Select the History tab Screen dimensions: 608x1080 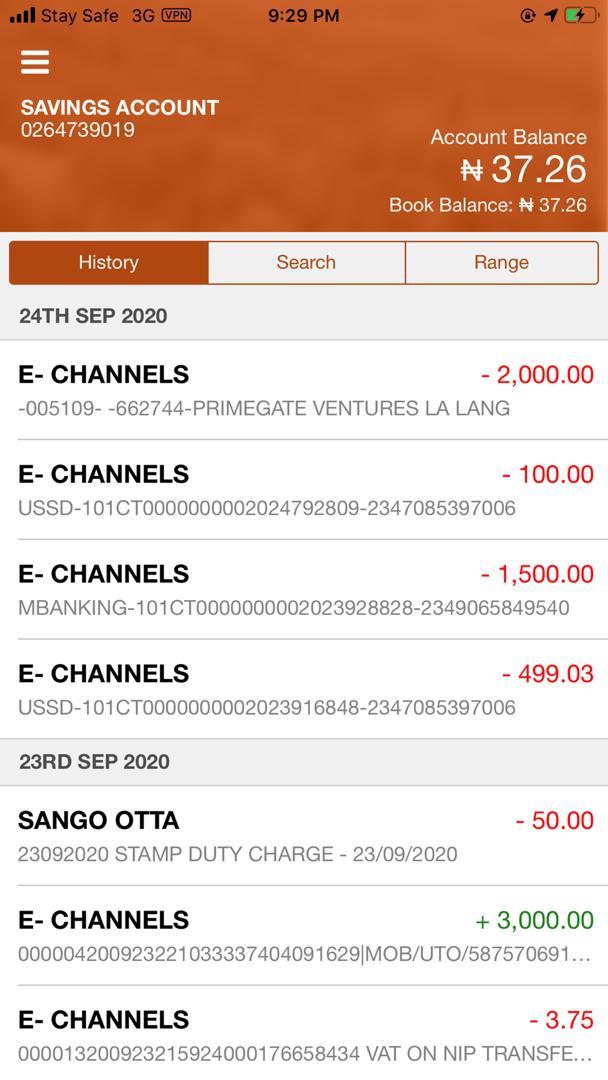point(108,262)
